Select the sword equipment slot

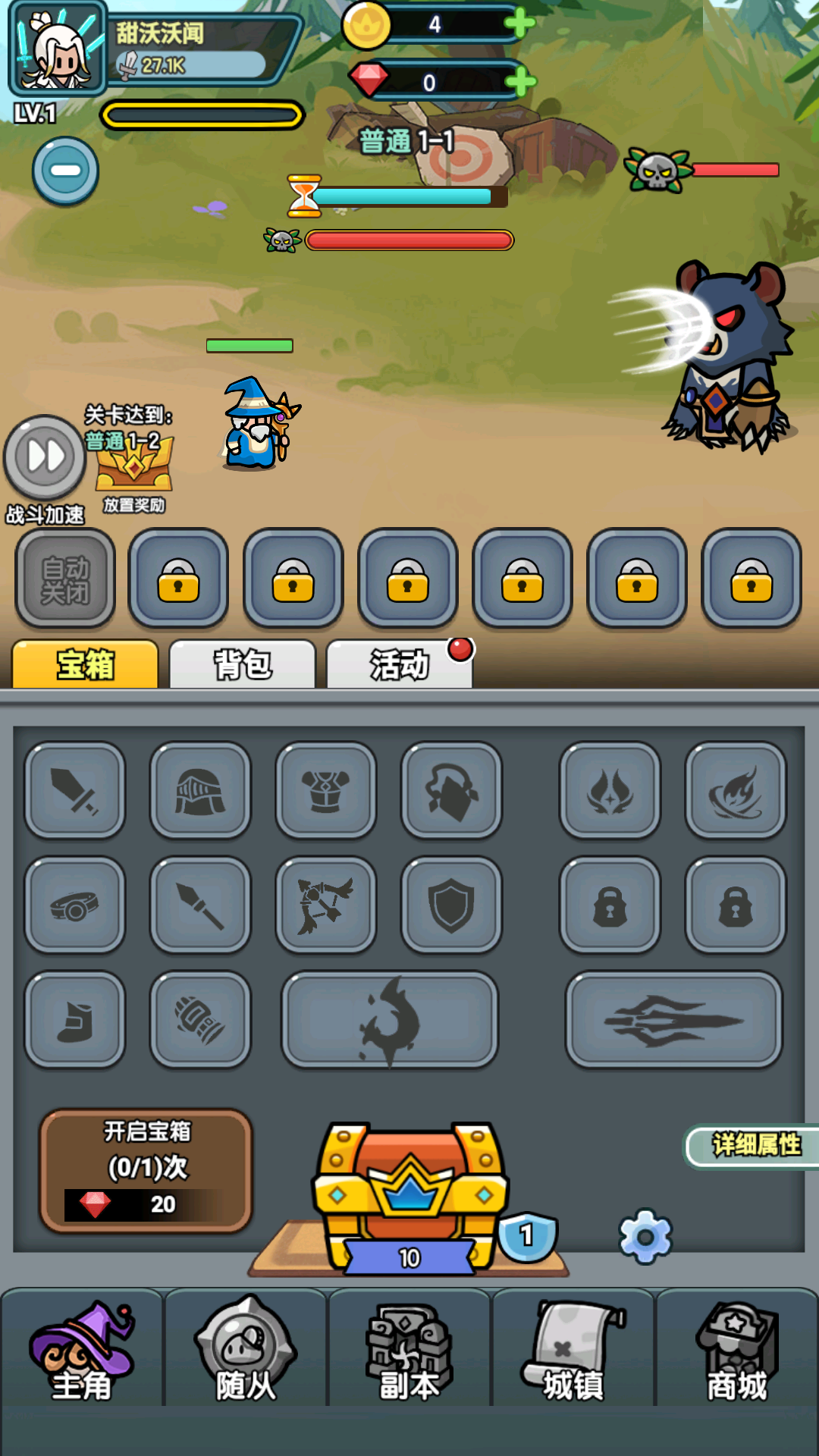click(74, 792)
